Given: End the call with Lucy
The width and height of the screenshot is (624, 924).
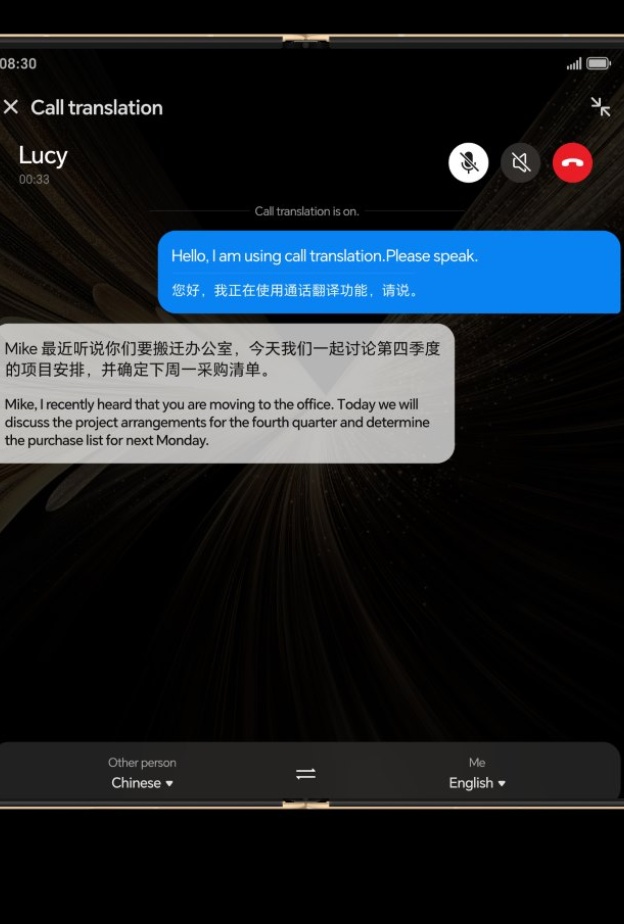Looking at the screenshot, I should [572, 163].
